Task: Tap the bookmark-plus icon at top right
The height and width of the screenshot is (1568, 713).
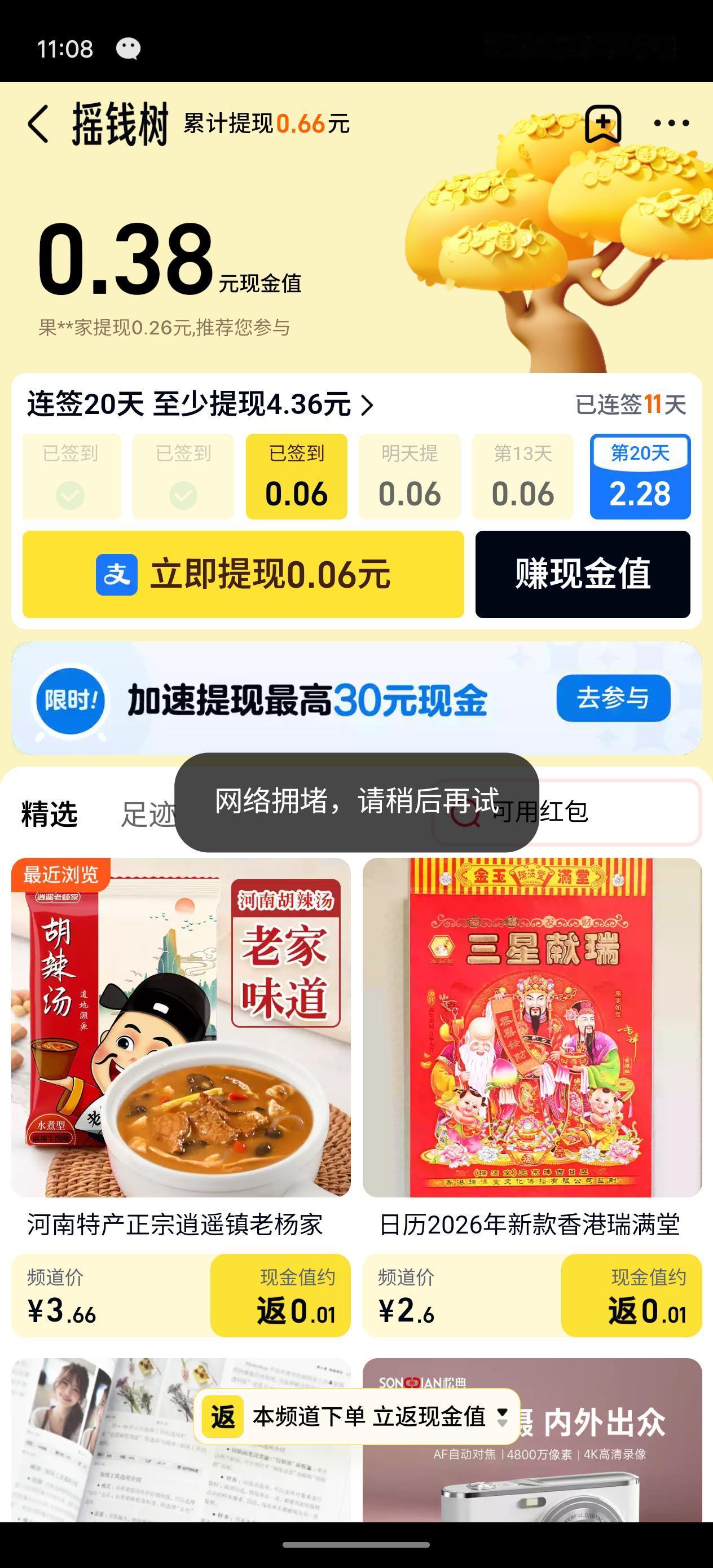Action: pyautogui.click(x=602, y=124)
